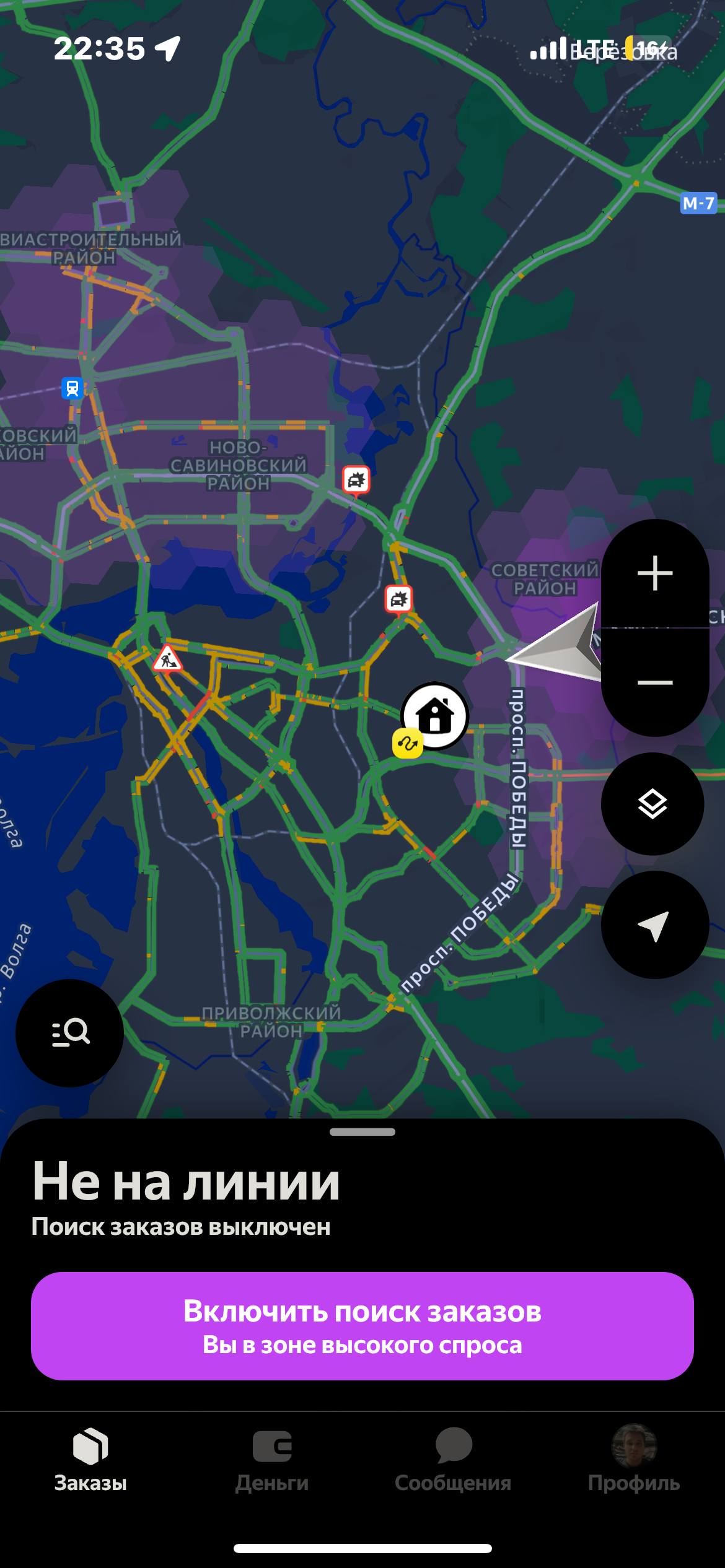
Task: Expand the bottom sheet handle
Action: (x=362, y=1132)
